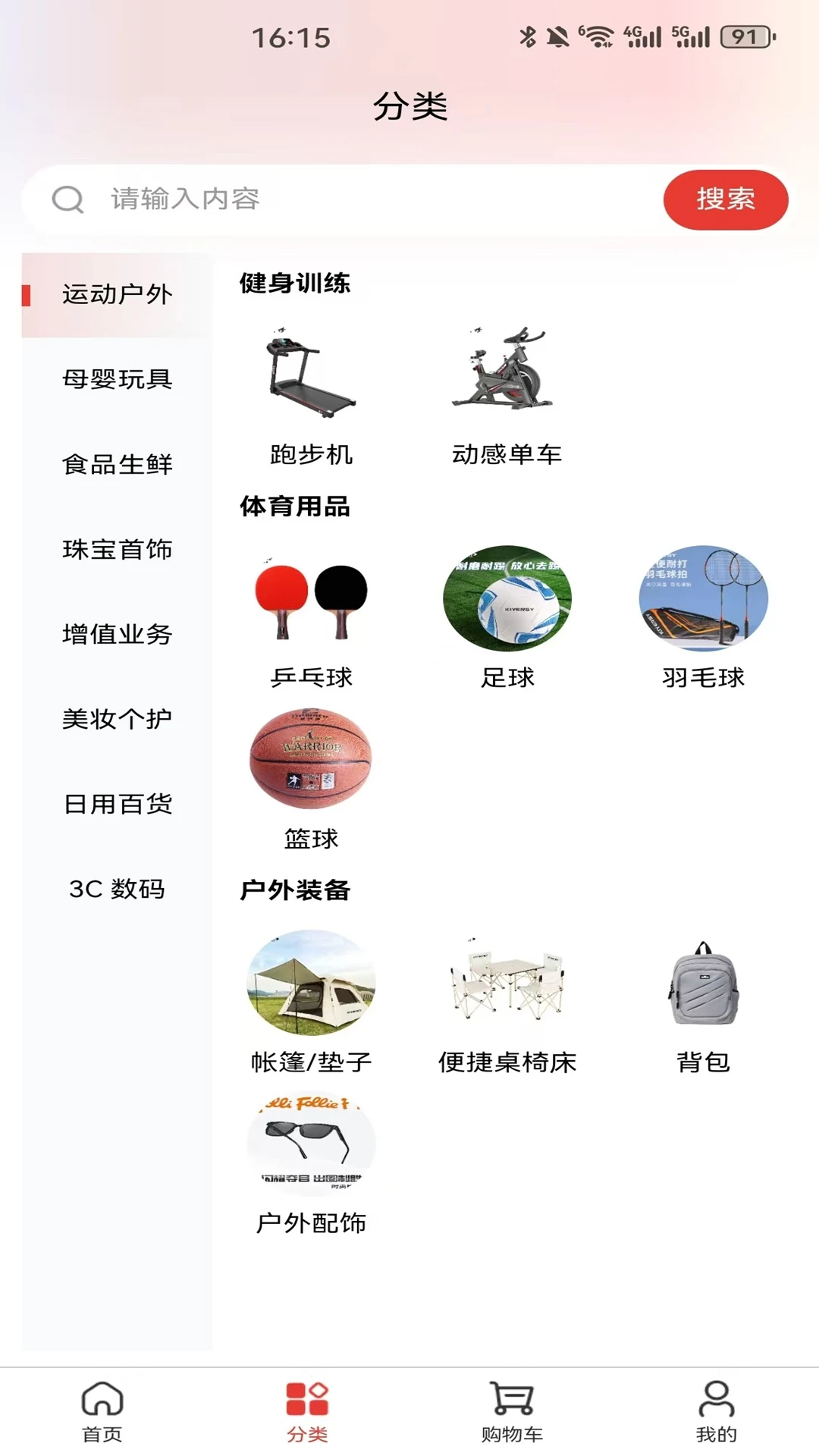
Task: Open the 珠宝首饰 category
Action: pos(118,549)
